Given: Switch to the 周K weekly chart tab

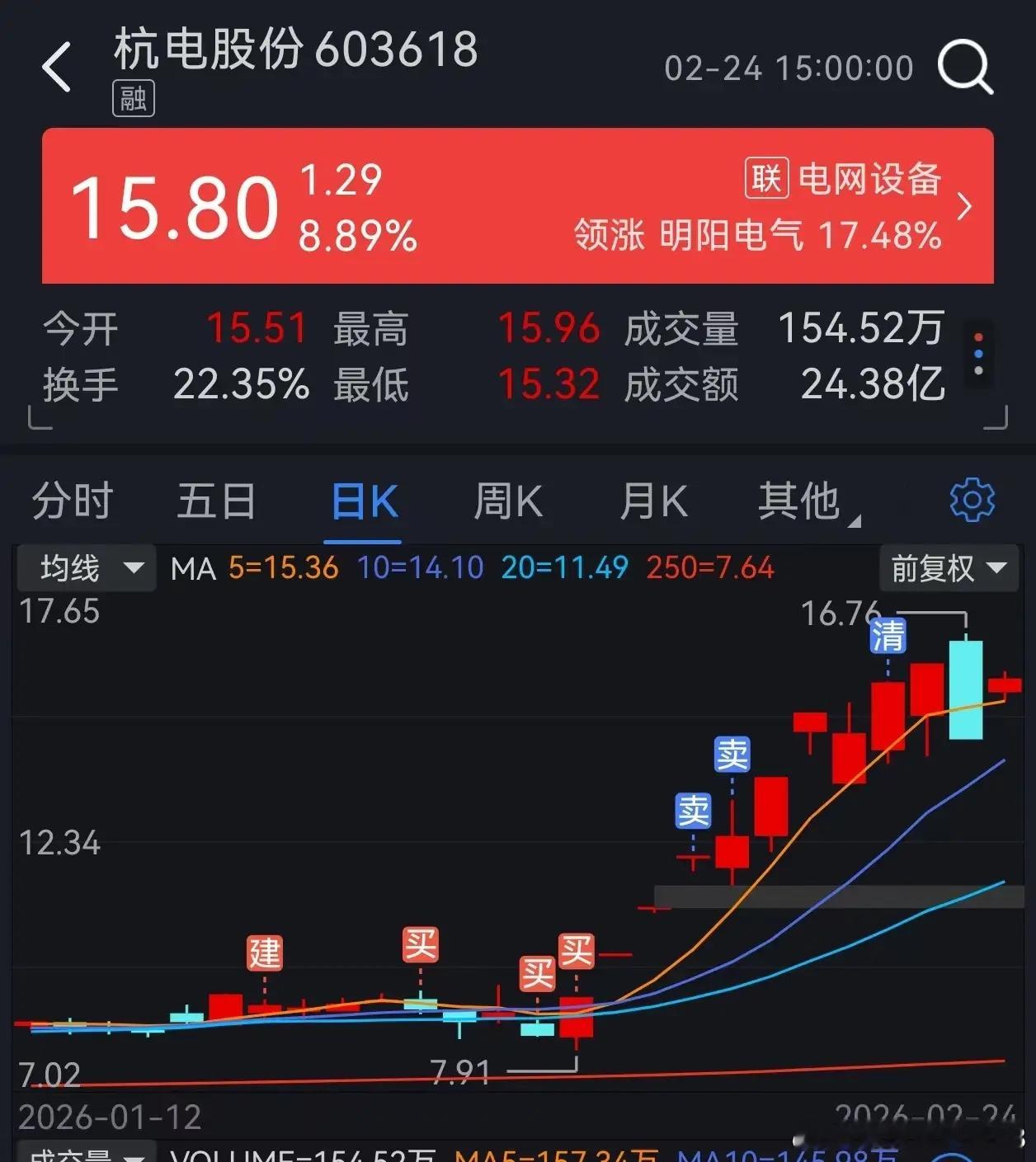Looking at the screenshot, I should (508, 500).
